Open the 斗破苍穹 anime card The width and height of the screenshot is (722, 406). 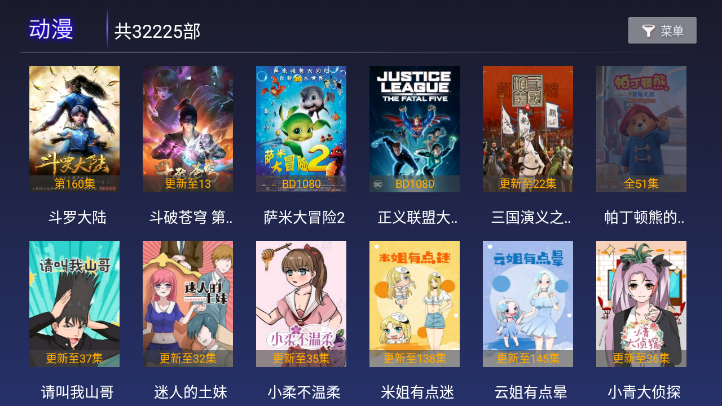188,129
